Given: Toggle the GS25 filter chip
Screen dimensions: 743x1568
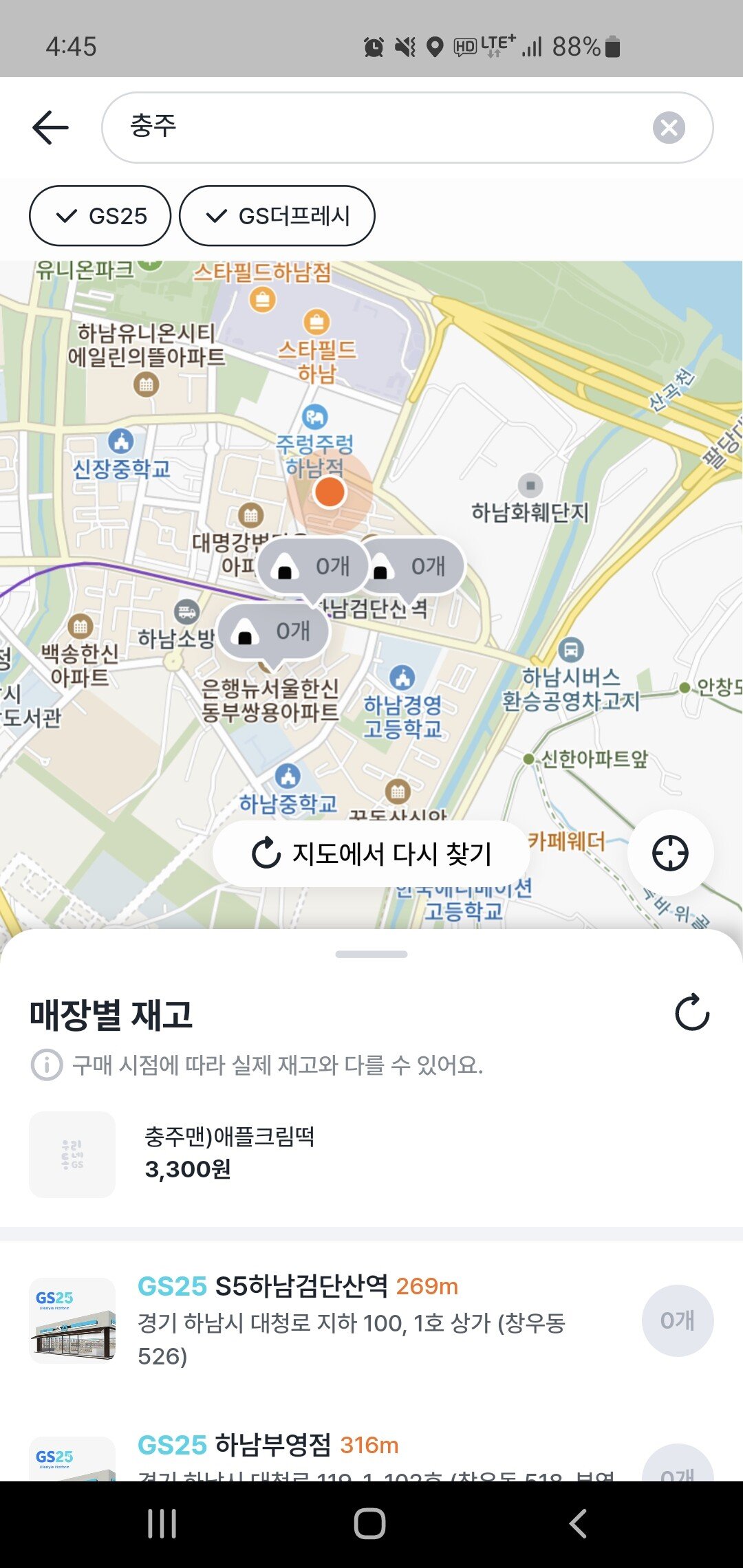Looking at the screenshot, I should [x=100, y=216].
